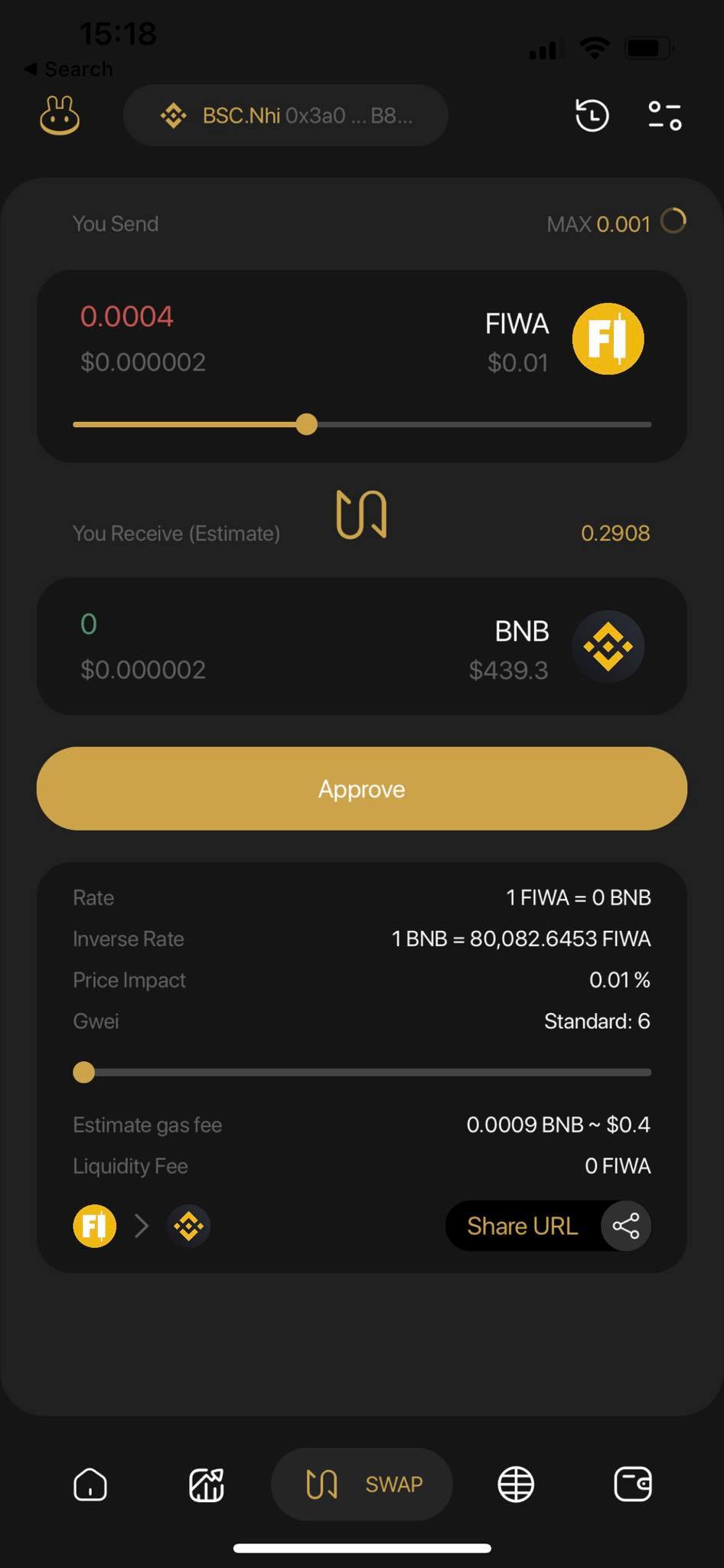Open the BSC.Nhi wallet selector

click(x=285, y=116)
